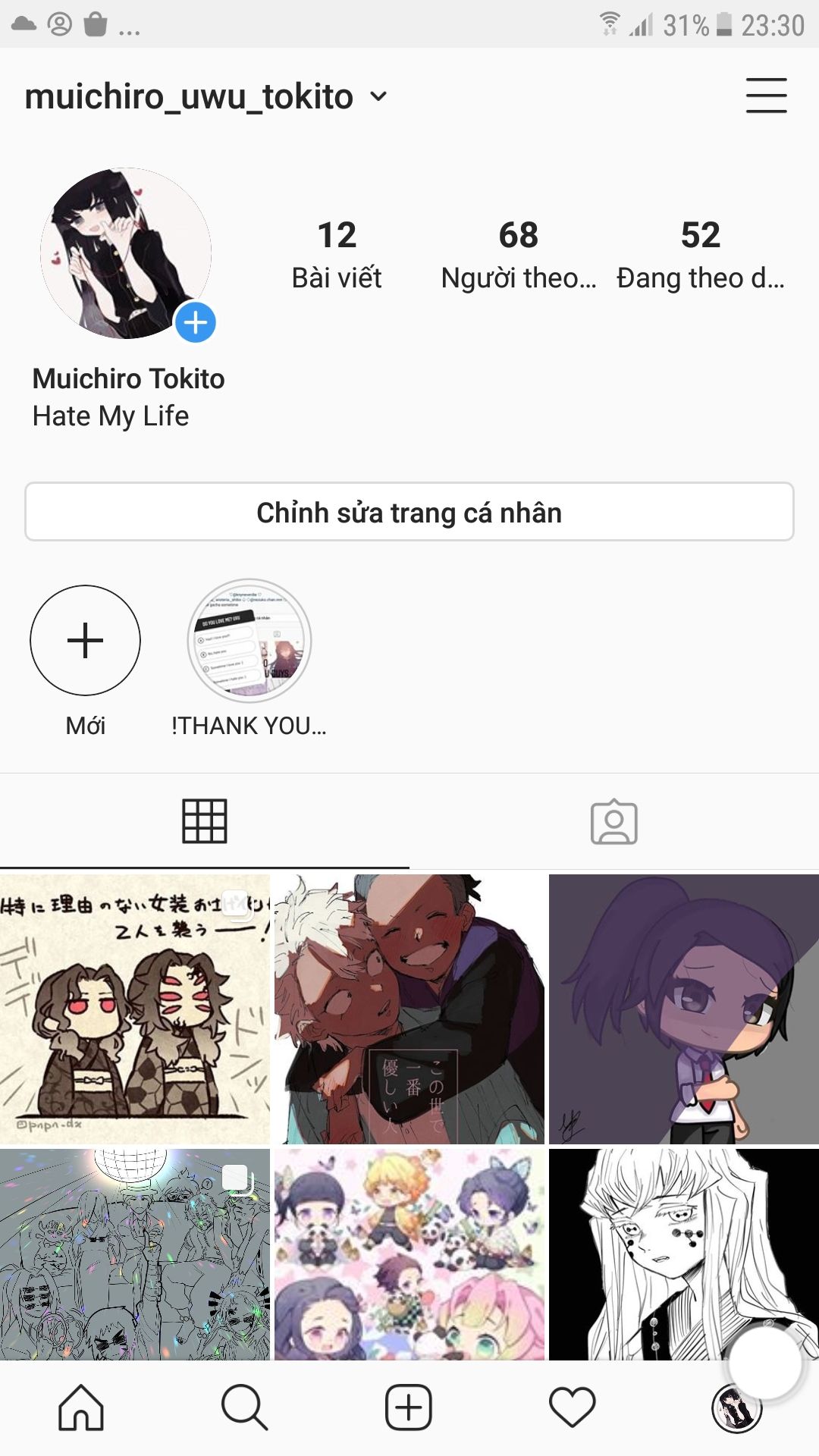Go to the home feed
The height and width of the screenshot is (1456, 819).
[x=81, y=1407]
